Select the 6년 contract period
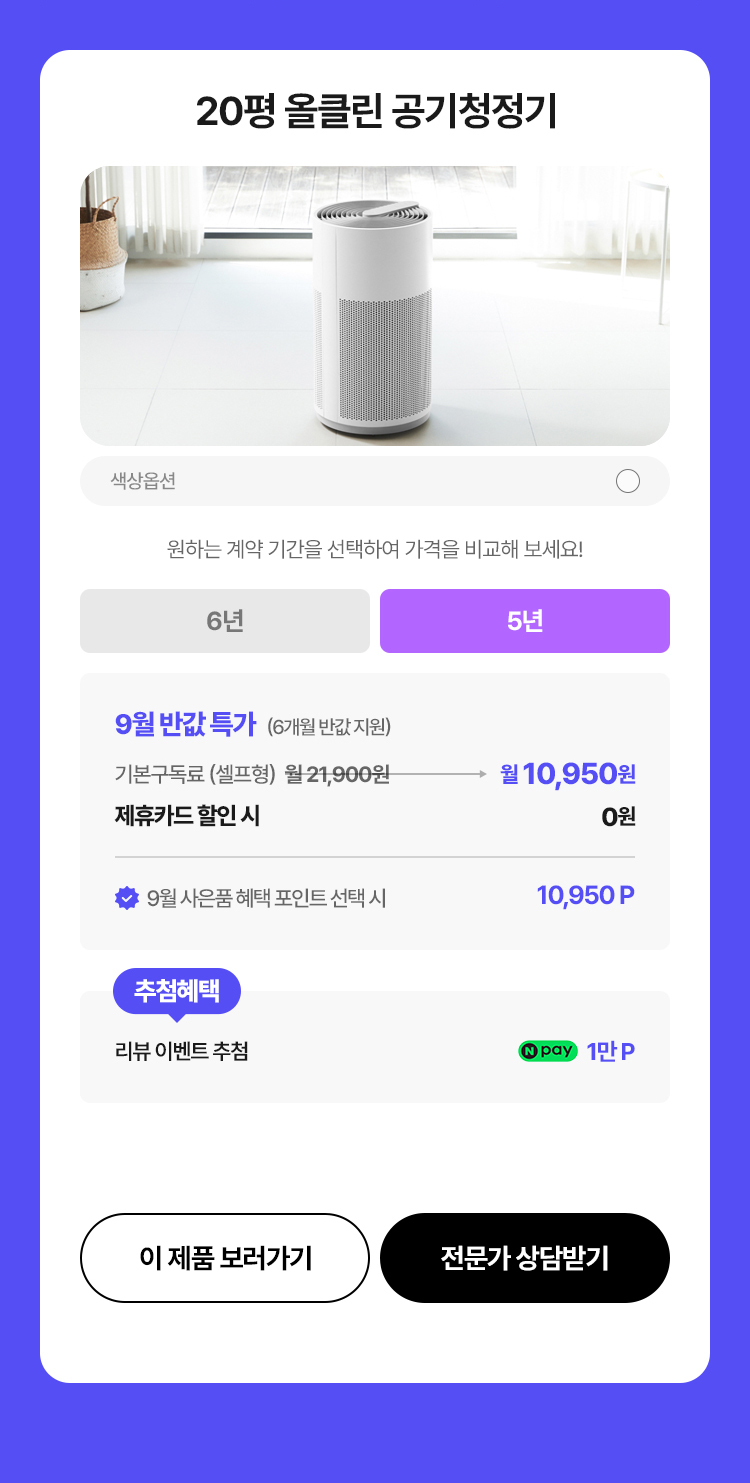 tap(225, 621)
